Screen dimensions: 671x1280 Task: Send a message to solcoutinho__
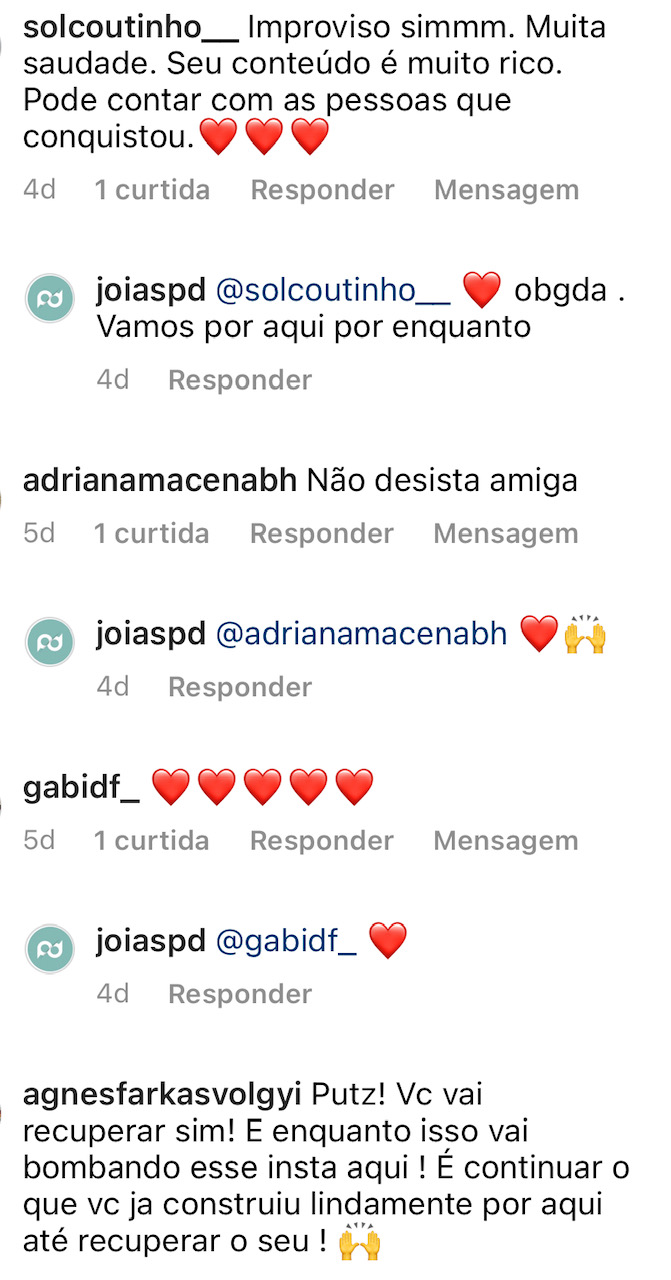point(506,190)
